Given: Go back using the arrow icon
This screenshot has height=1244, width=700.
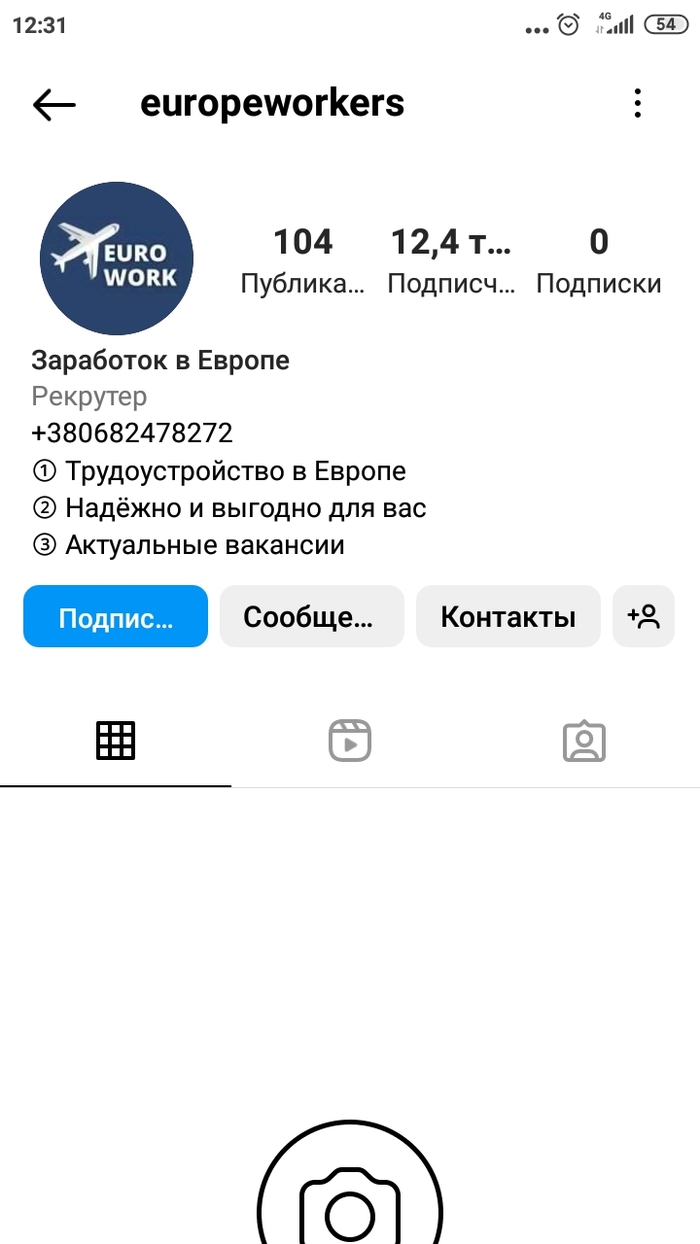Looking at the screenshot, I should [54, 104].
